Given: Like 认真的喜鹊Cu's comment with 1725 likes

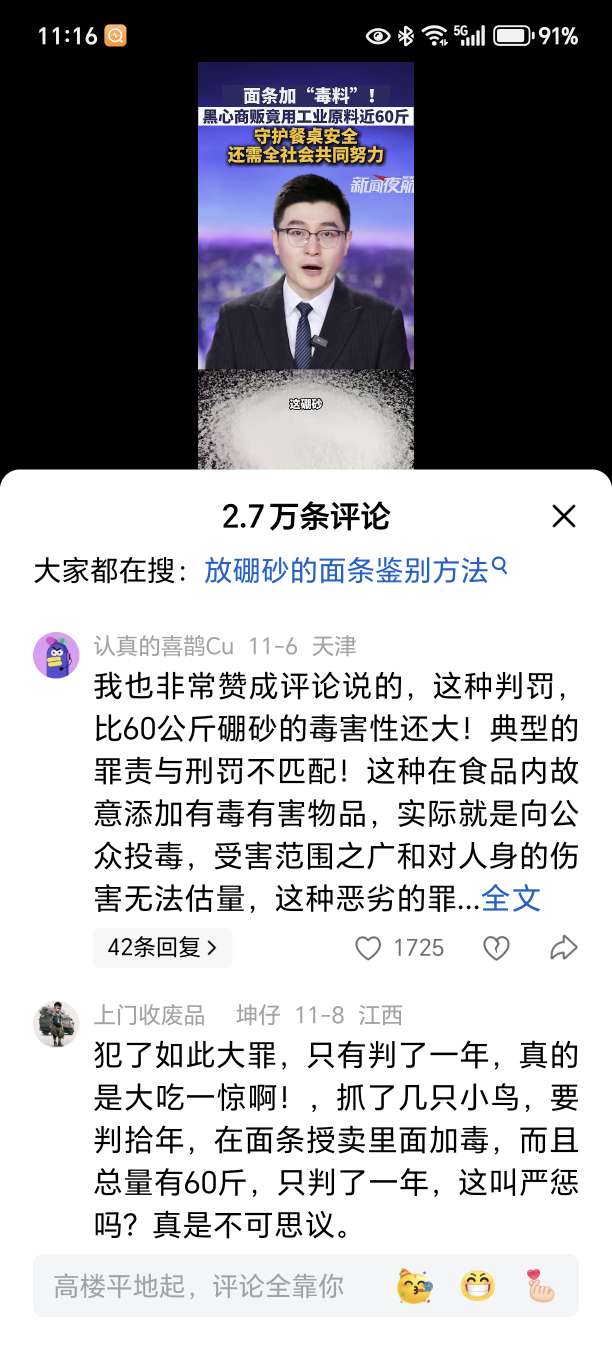Looking at the screenshot, I should [x=369, y=948].
